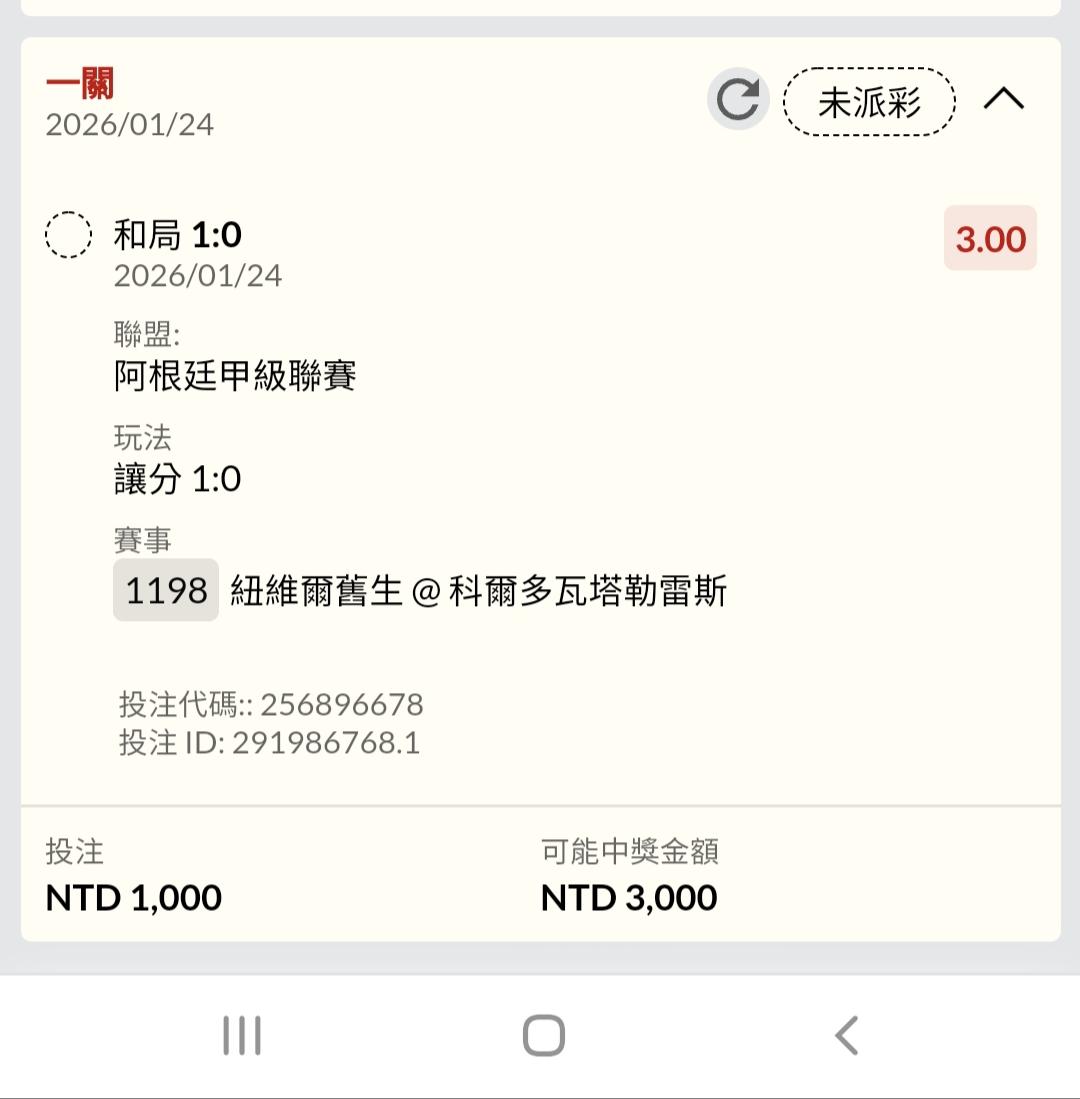This screenshot has height=1099, width=1080.
Task: Open recent apps
Action: (x=241, y=1036)
